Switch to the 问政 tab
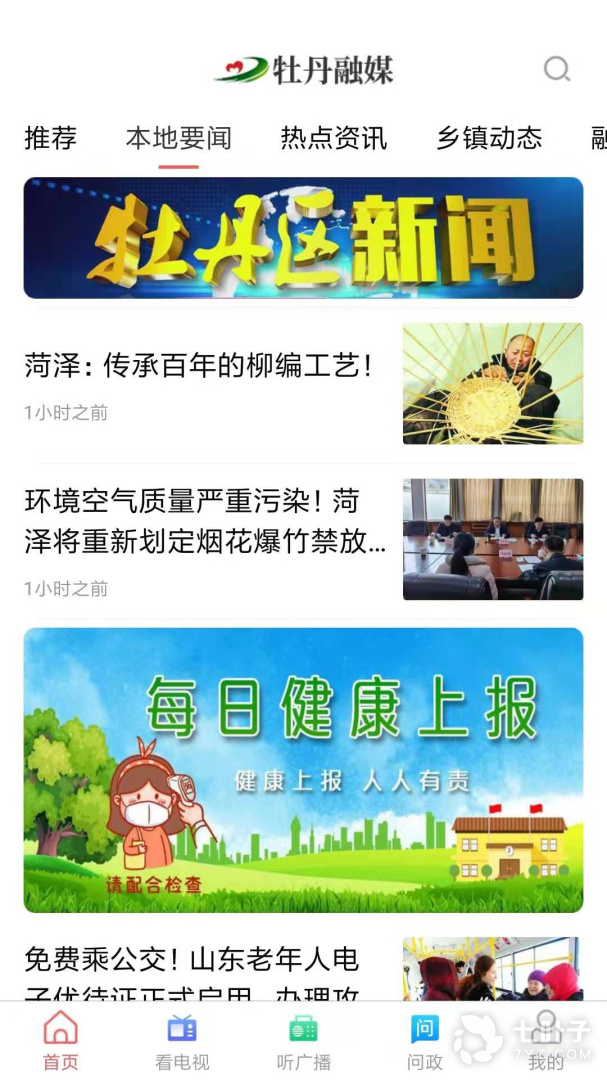Image resolution: width=607 pixels, height=1080 pixels. click(x=425, y=1041)
